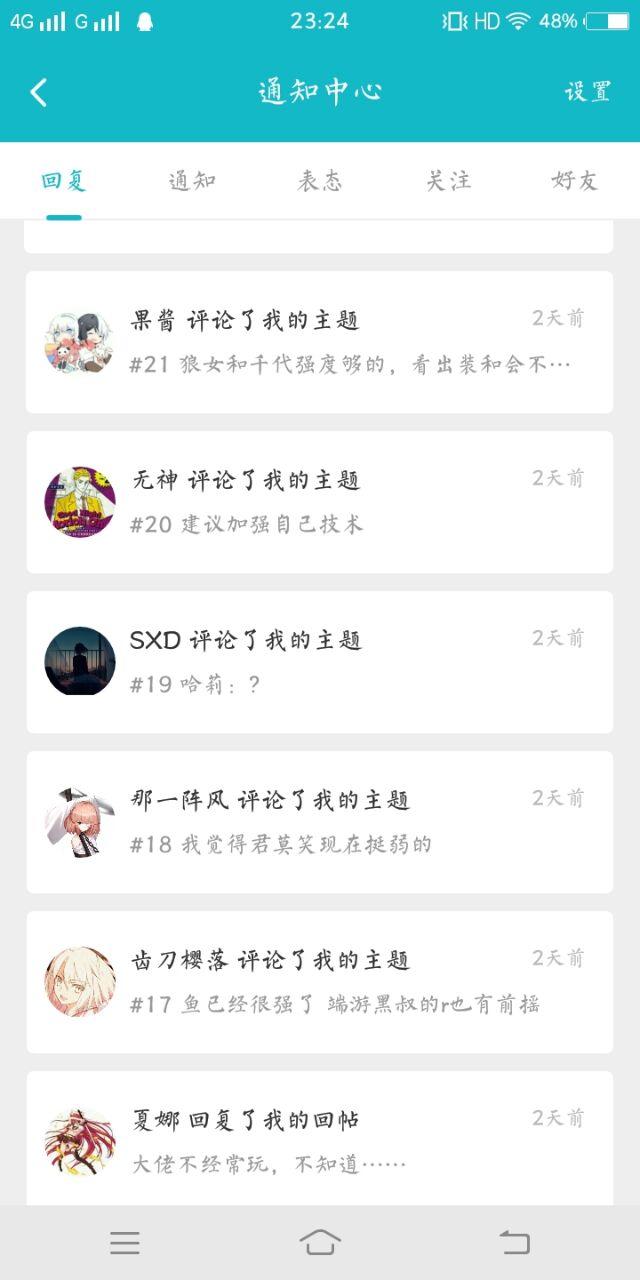Switch to the 通知 tab

tap(192, 181)
